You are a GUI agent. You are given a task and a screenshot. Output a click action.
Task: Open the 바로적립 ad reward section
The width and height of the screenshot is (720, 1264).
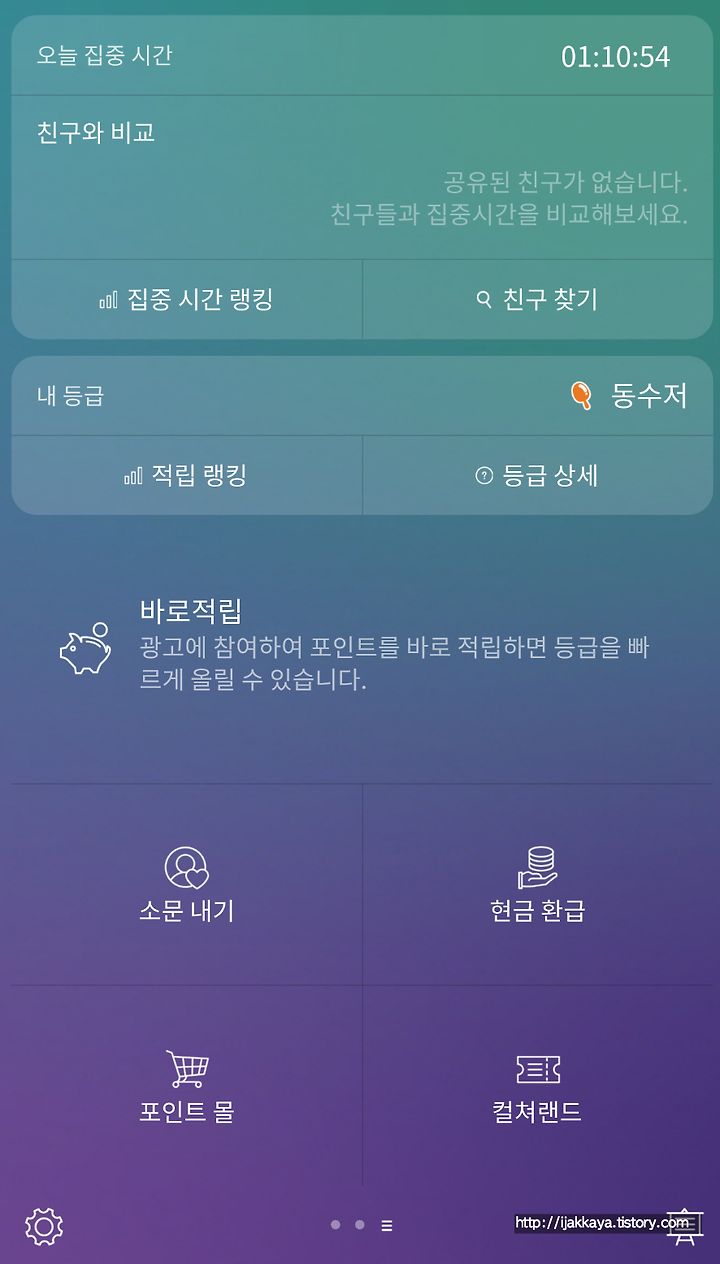tap(360, 647)
